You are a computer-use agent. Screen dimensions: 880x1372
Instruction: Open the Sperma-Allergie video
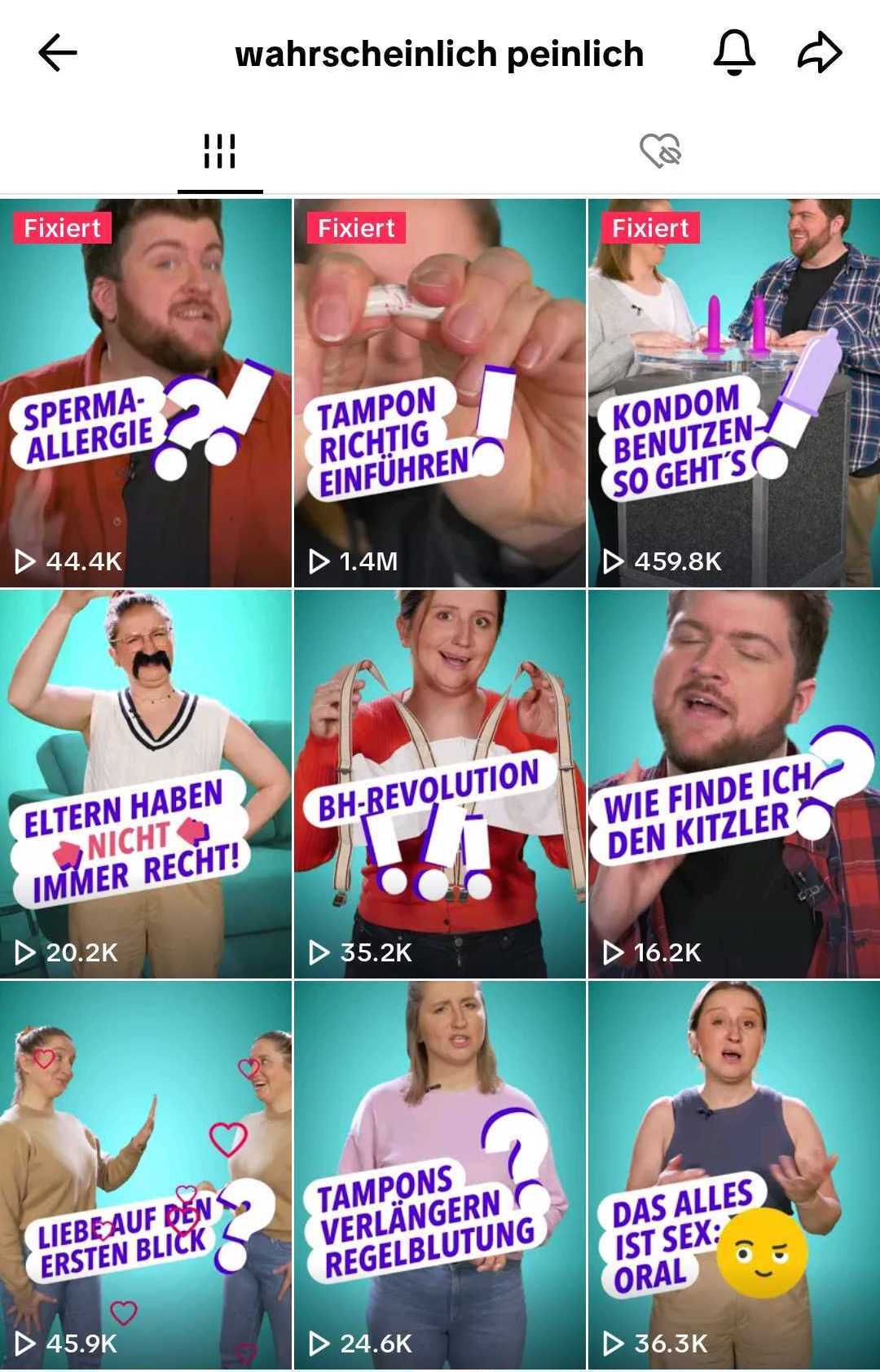pos(146,393)
